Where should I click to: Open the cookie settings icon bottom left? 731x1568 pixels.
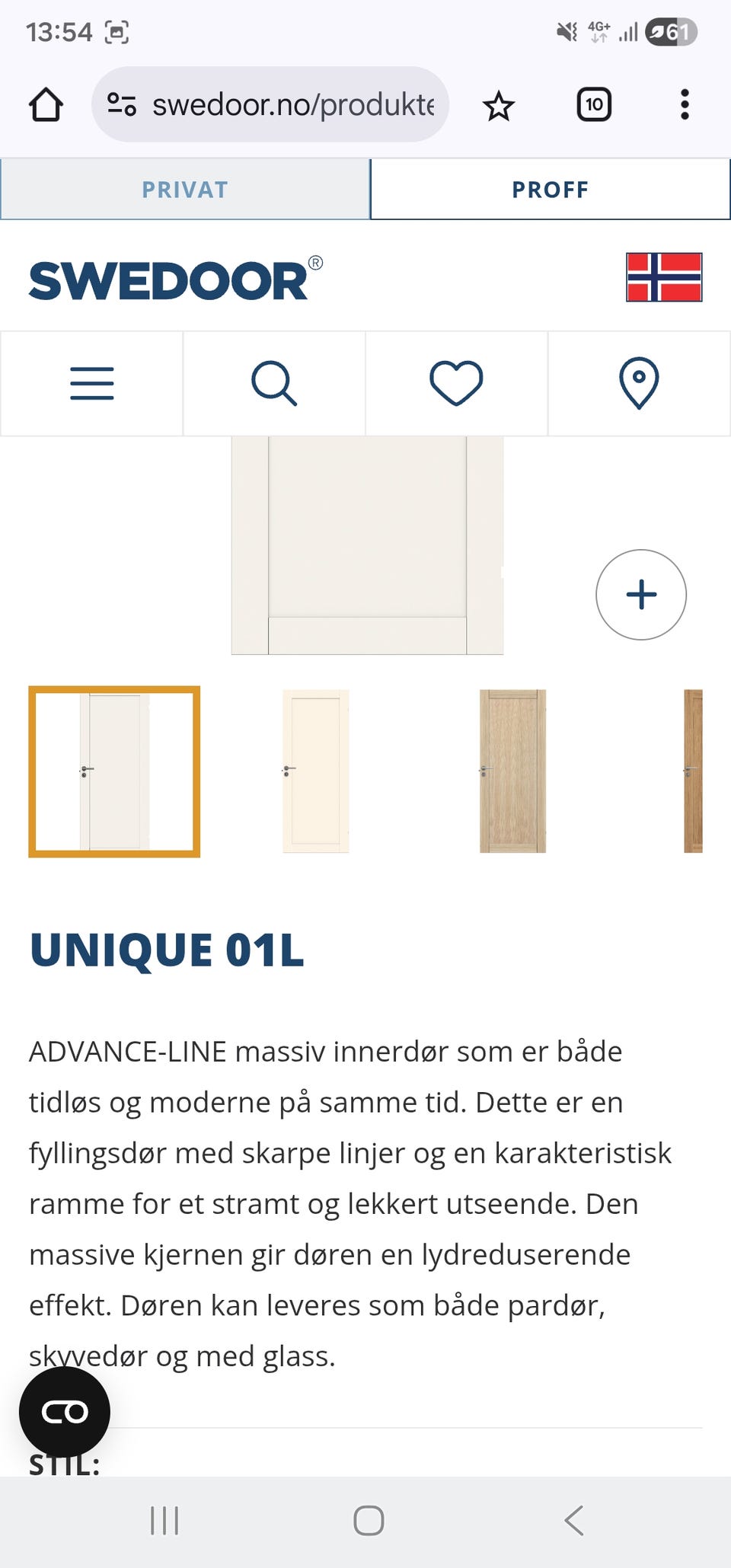click(x=64, y=1410)
